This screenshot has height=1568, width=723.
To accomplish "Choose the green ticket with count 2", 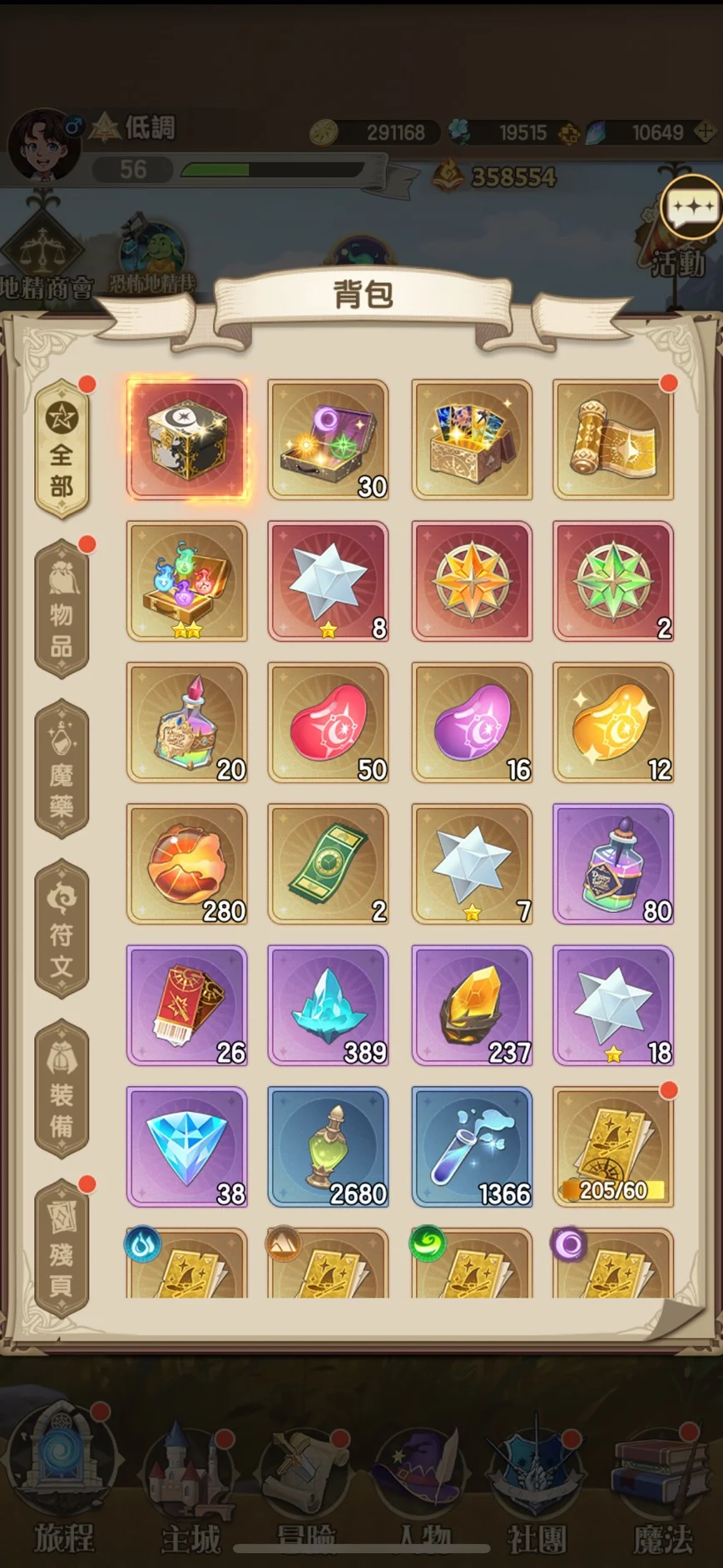I will 329,864.
